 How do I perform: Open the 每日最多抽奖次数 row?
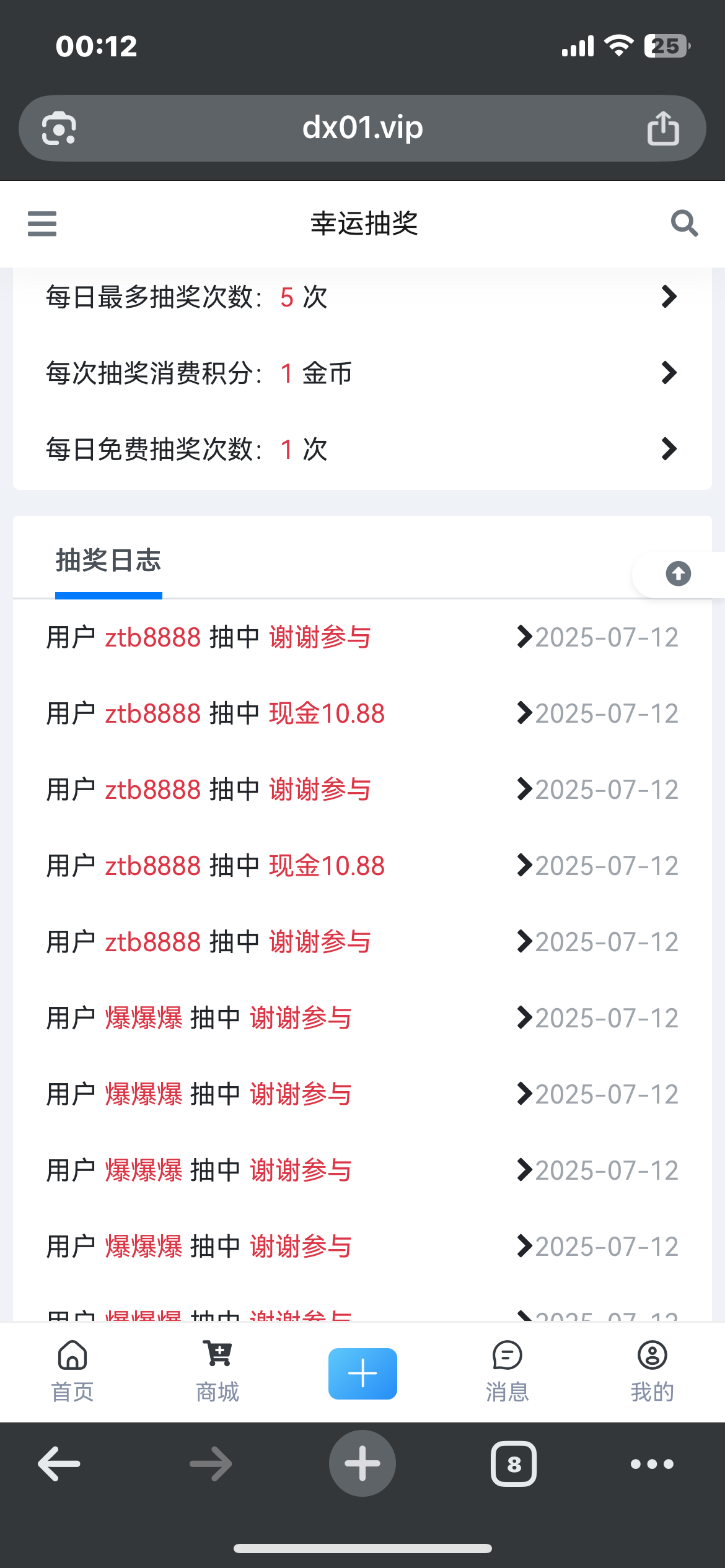click(362, 297)
